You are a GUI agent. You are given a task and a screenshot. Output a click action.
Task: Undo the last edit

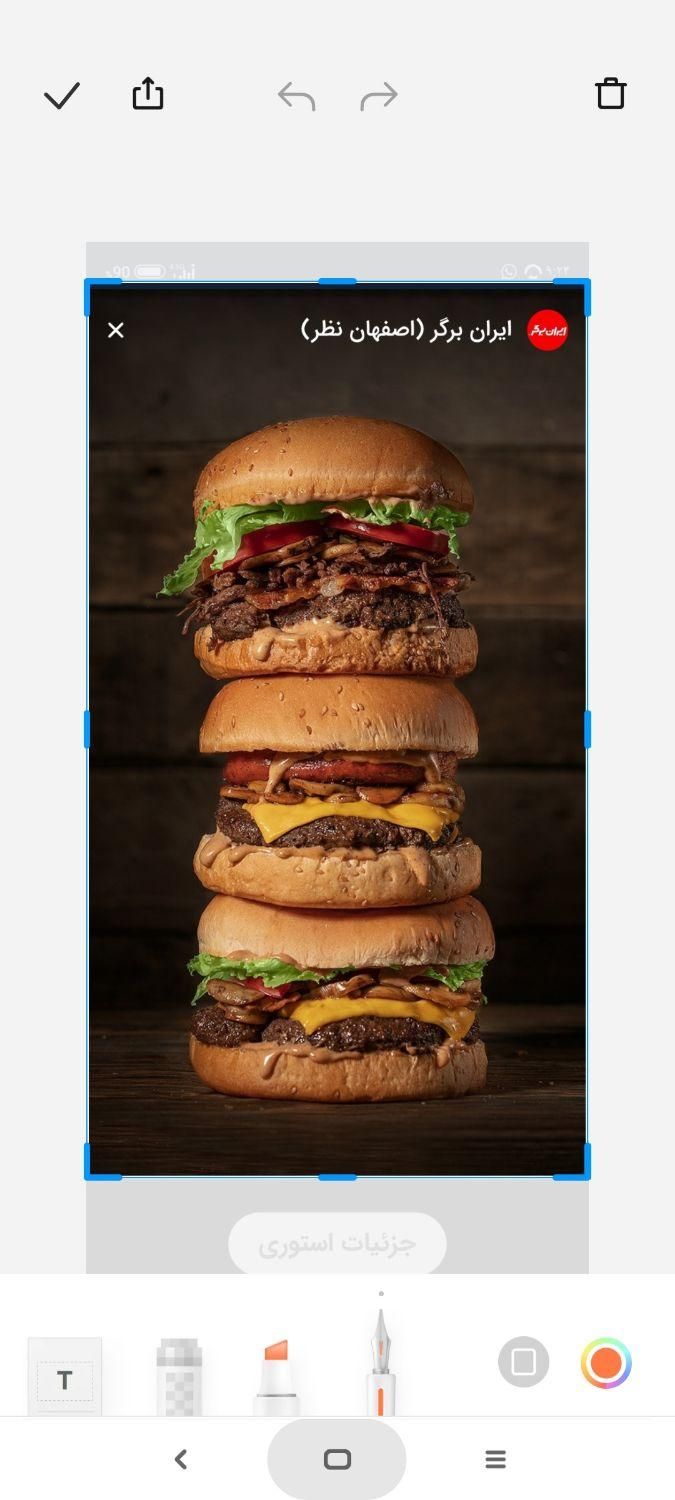click(297, 97)
